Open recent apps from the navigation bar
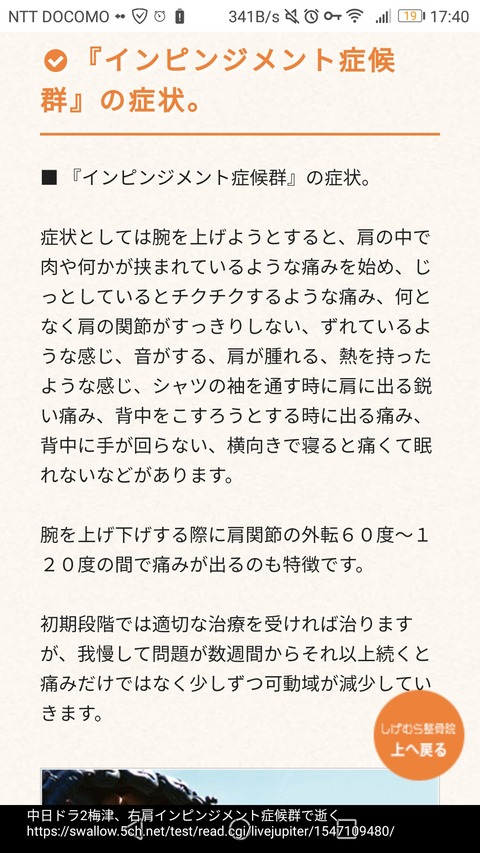This screenshot has height=853, width=480. click(347, 829)
